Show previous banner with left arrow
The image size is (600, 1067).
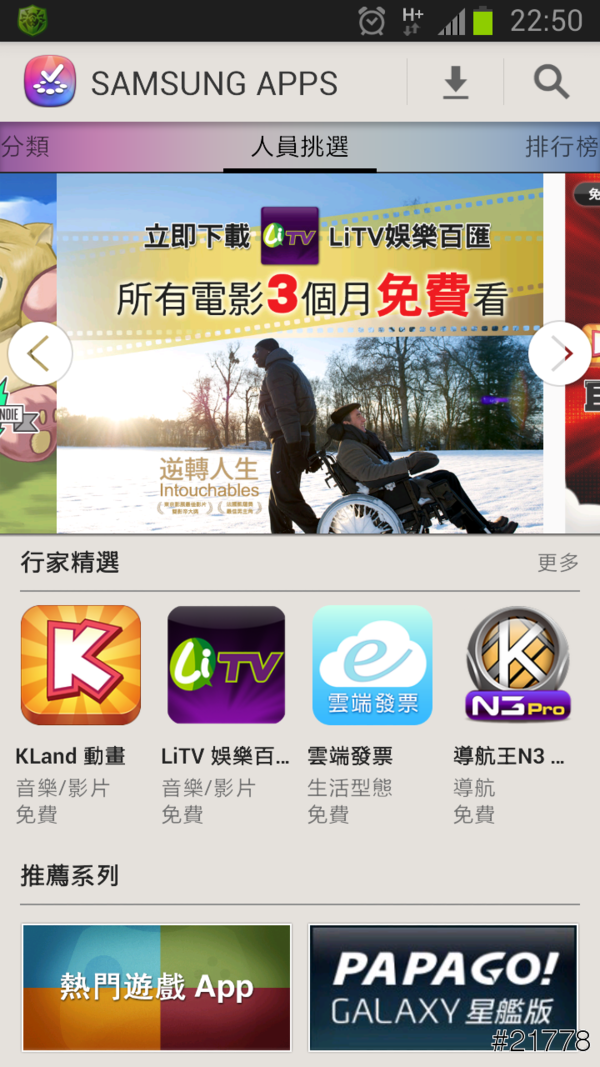pyautogui.click(x=40, y=353)
